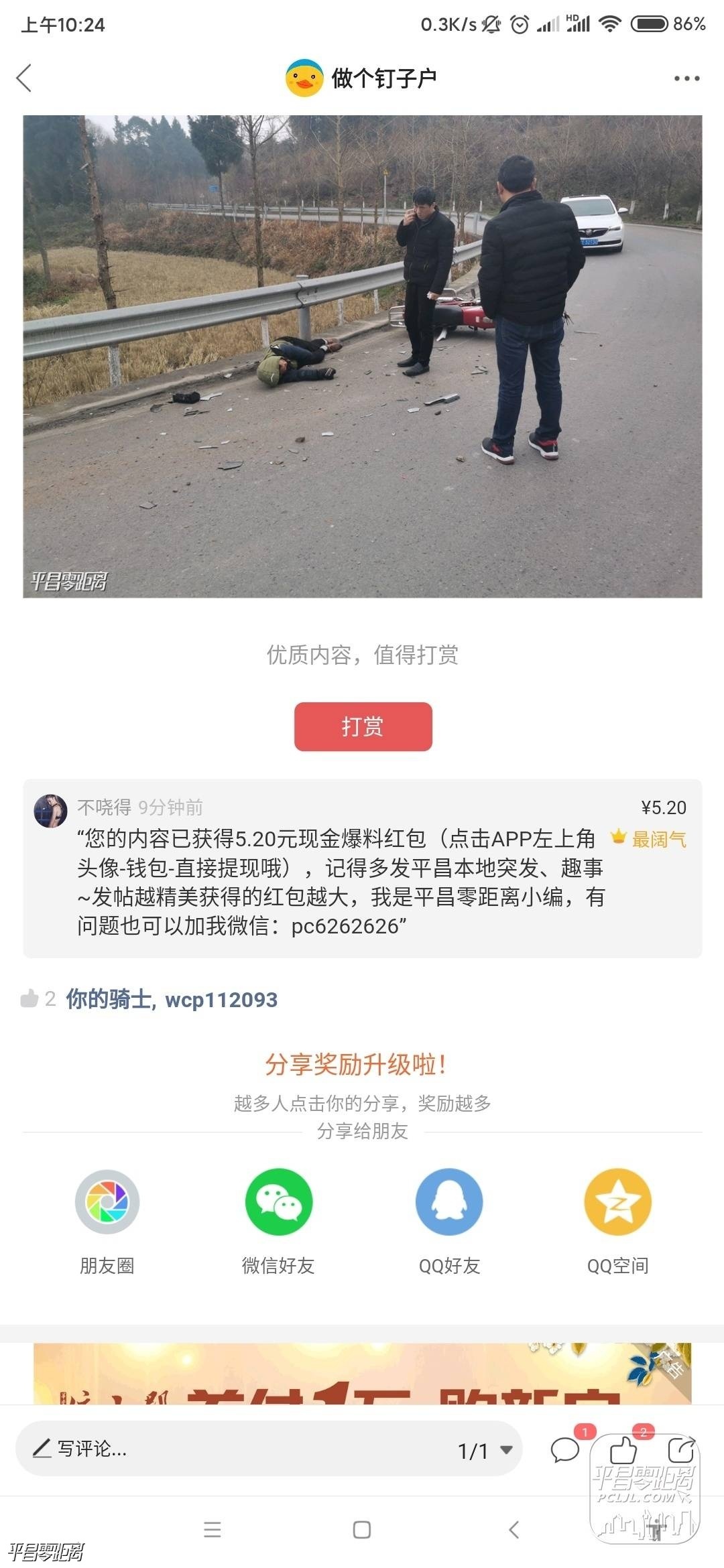The height and width of the screenshot is (1568, 724).
Task: Tap the system home button
Action: pos(362,1530)
